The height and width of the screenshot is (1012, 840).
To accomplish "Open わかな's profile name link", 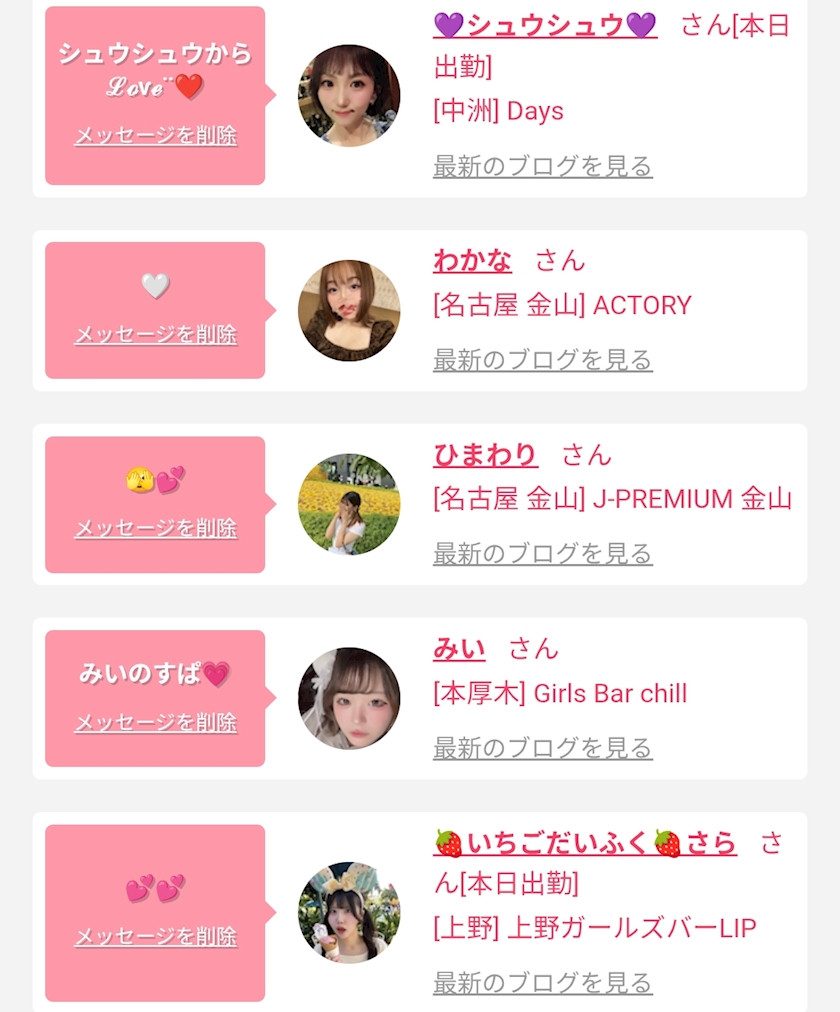I will coord(472,260).
